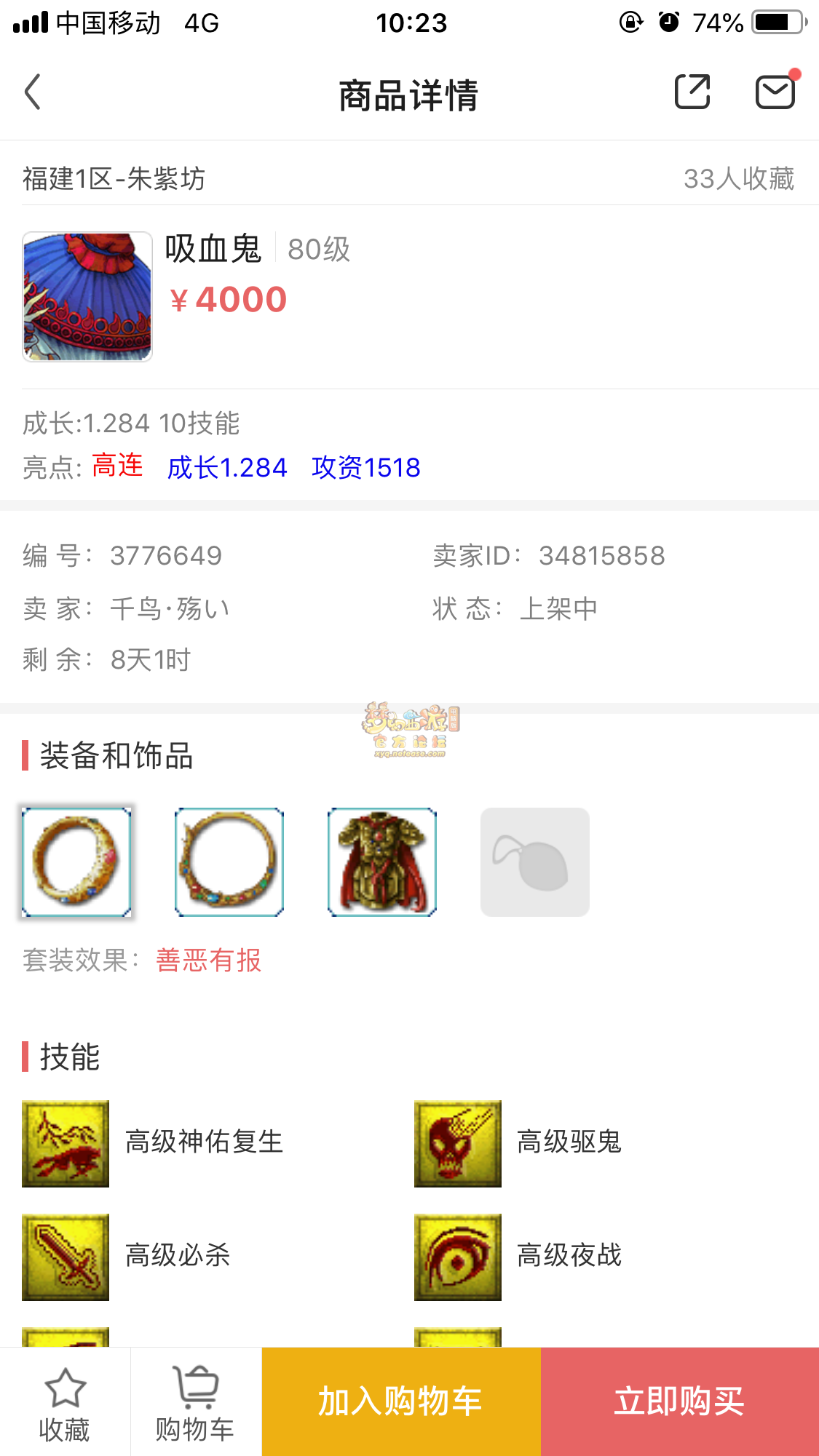Go back from the product details page
Screen dimensions: 819x1456
point(33,92)
